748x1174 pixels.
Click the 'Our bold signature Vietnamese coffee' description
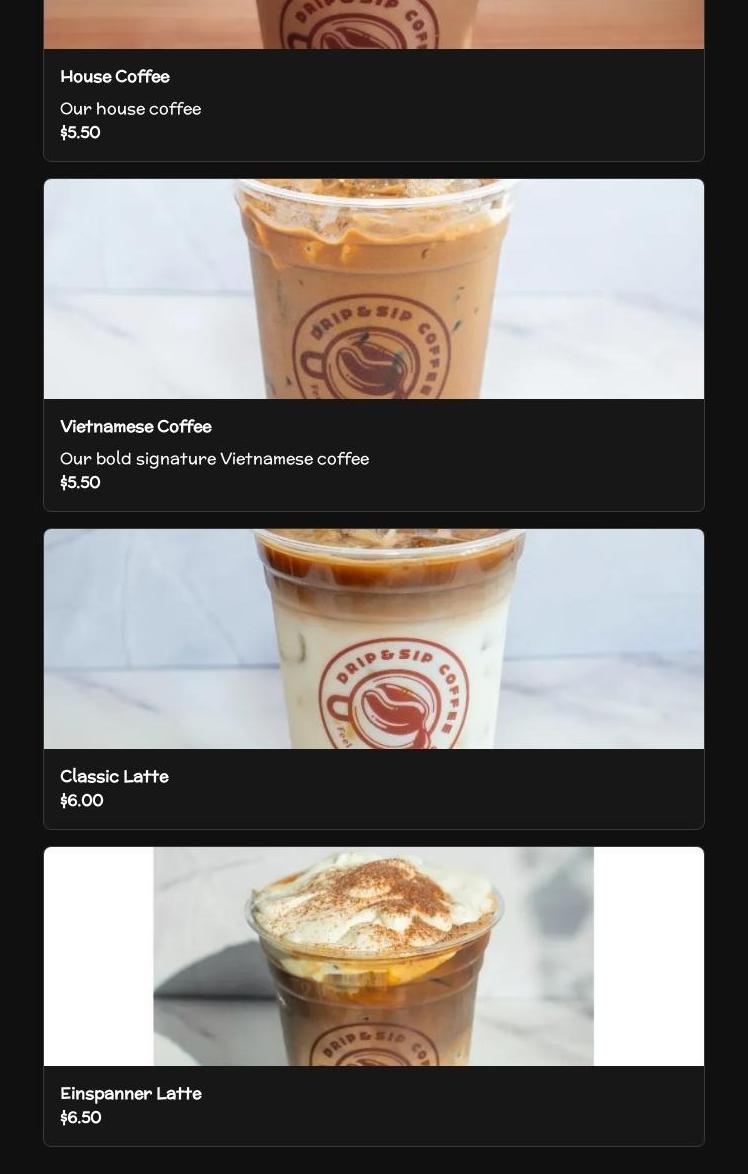[215, 458]
